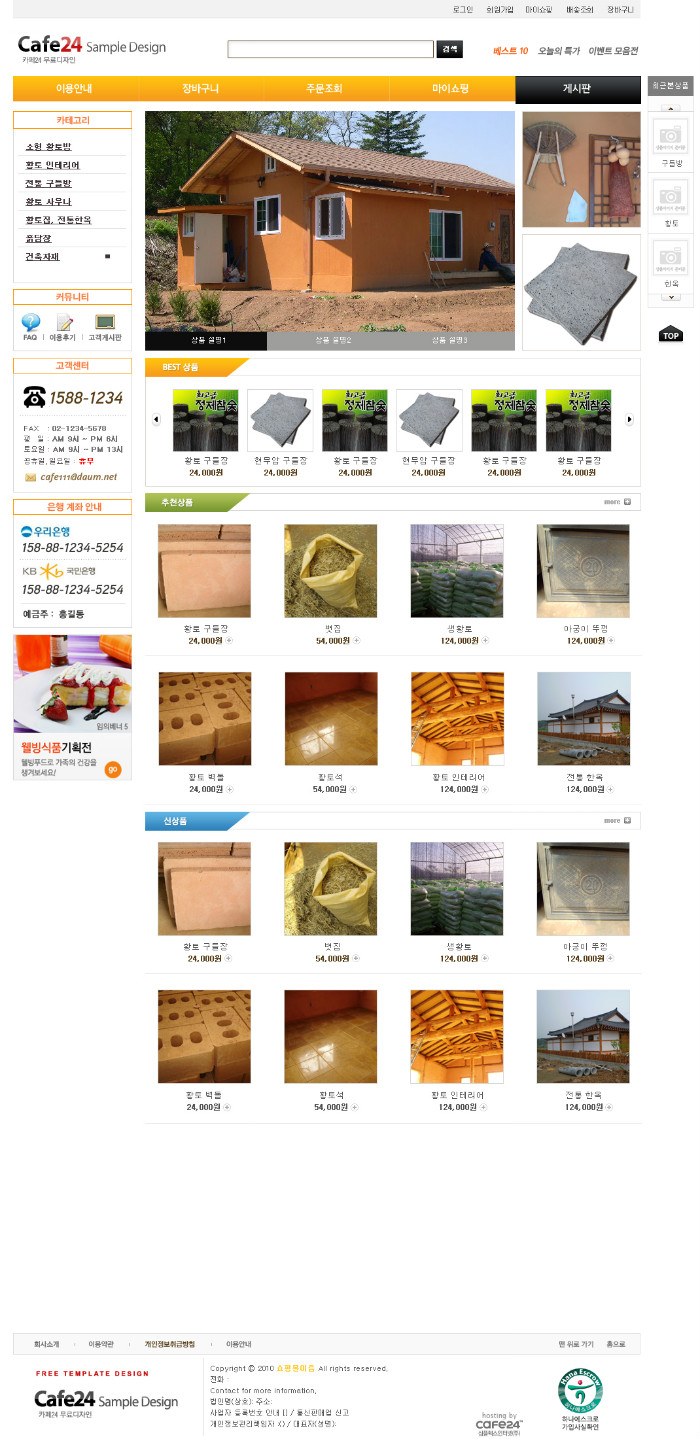Switch to the 주문조회 tab
This screenshot has width=700, height=1439.
tap(324, 89)
